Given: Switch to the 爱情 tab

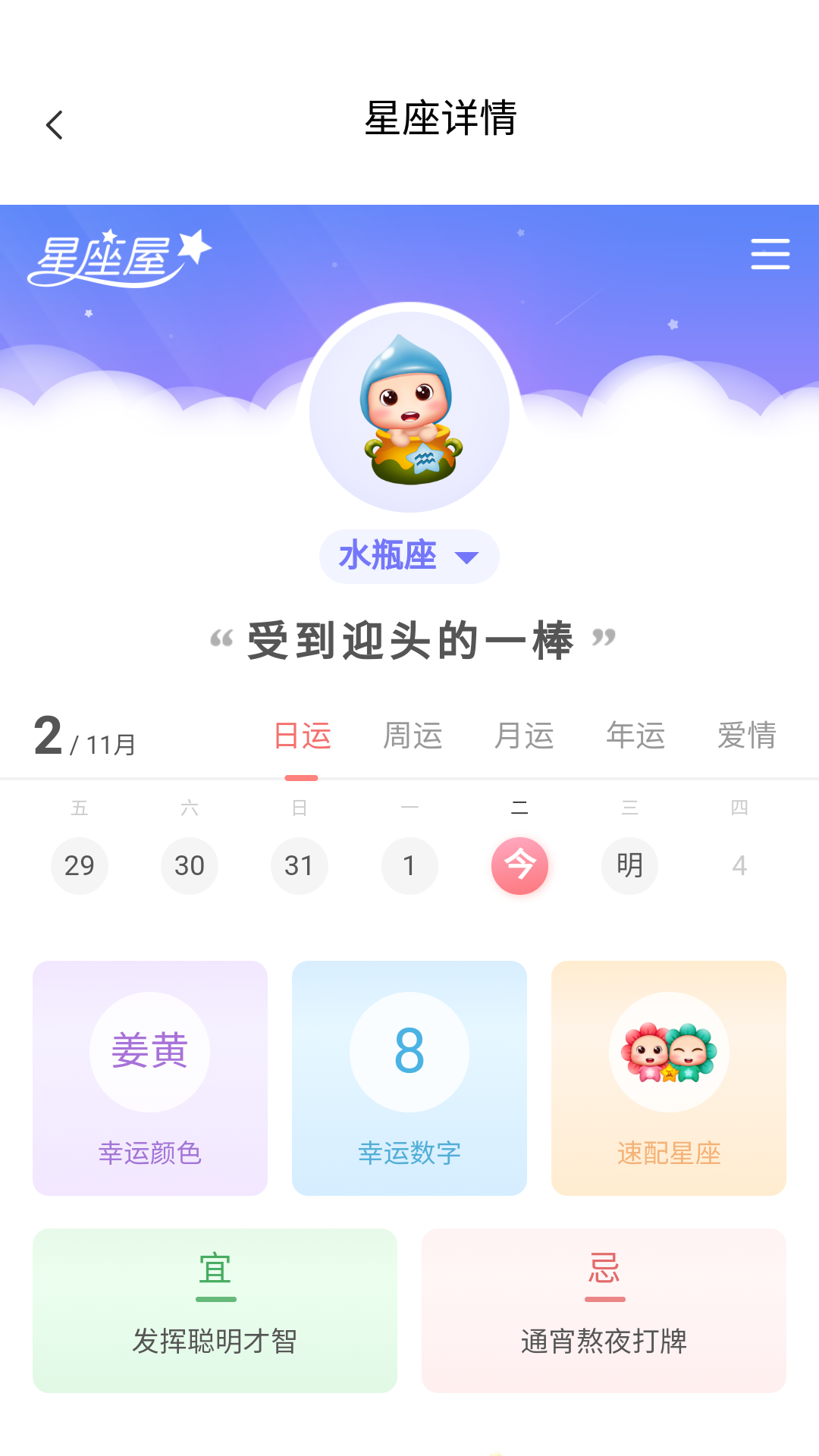Looking at the screenshot, I should pos(747,736).
